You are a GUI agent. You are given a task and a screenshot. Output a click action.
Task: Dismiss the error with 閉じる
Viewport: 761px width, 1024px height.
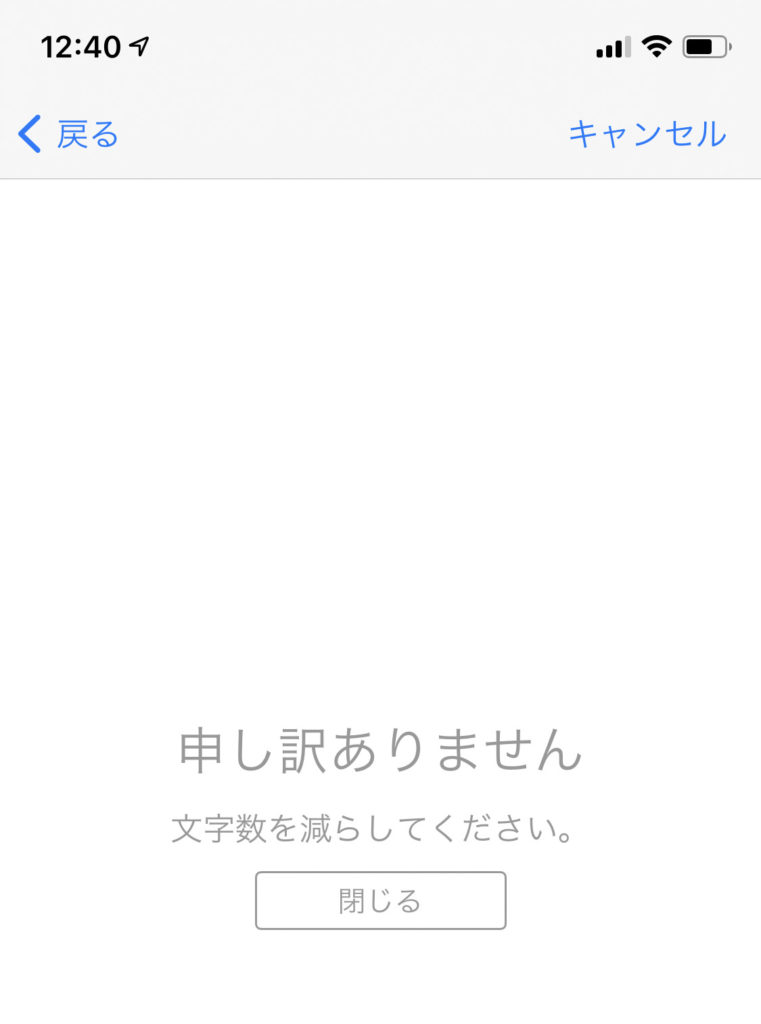(380, 901)
